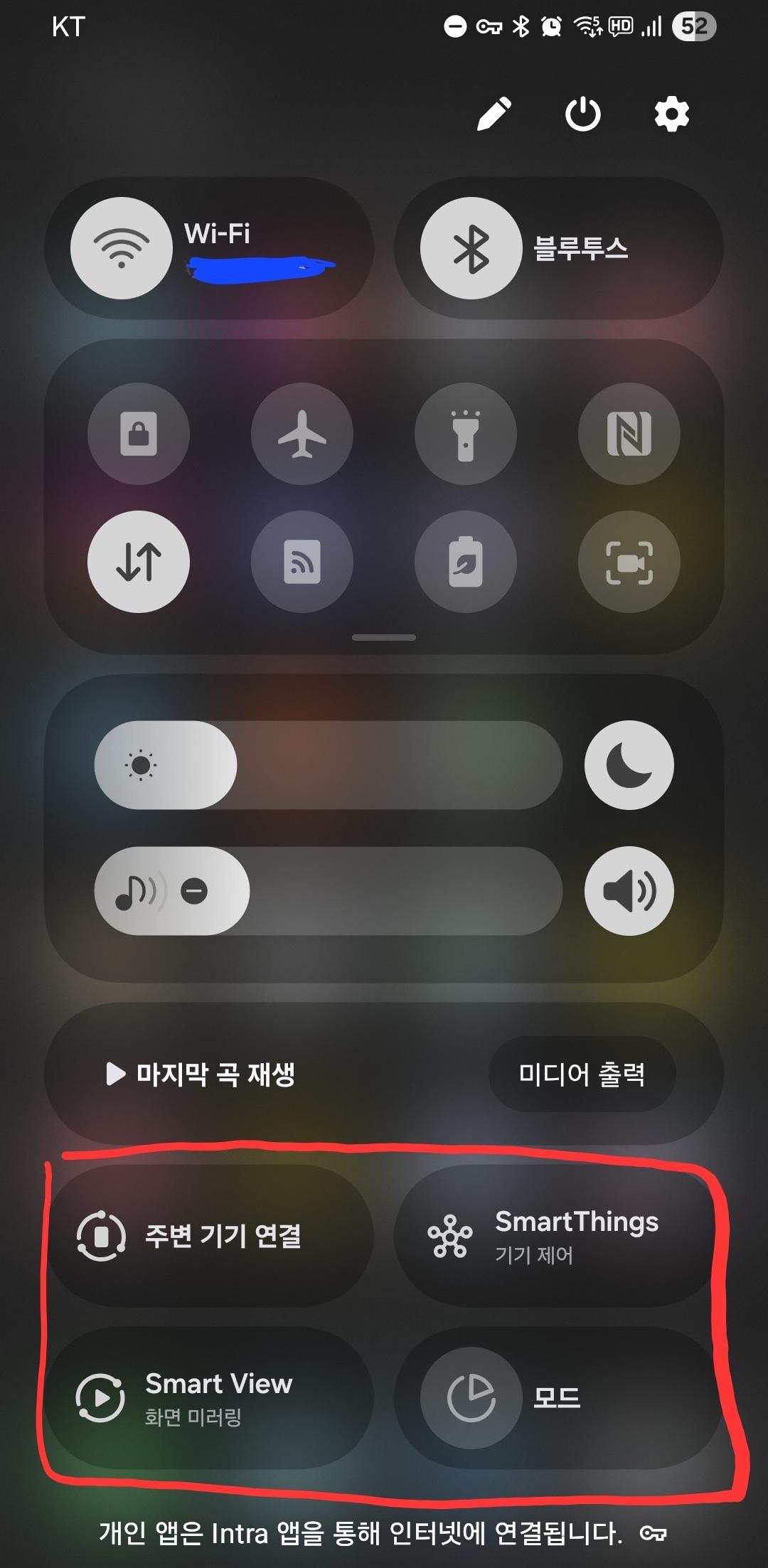
Task: Open the edit pencil for quick panel
Action: (x=494, y=114)
